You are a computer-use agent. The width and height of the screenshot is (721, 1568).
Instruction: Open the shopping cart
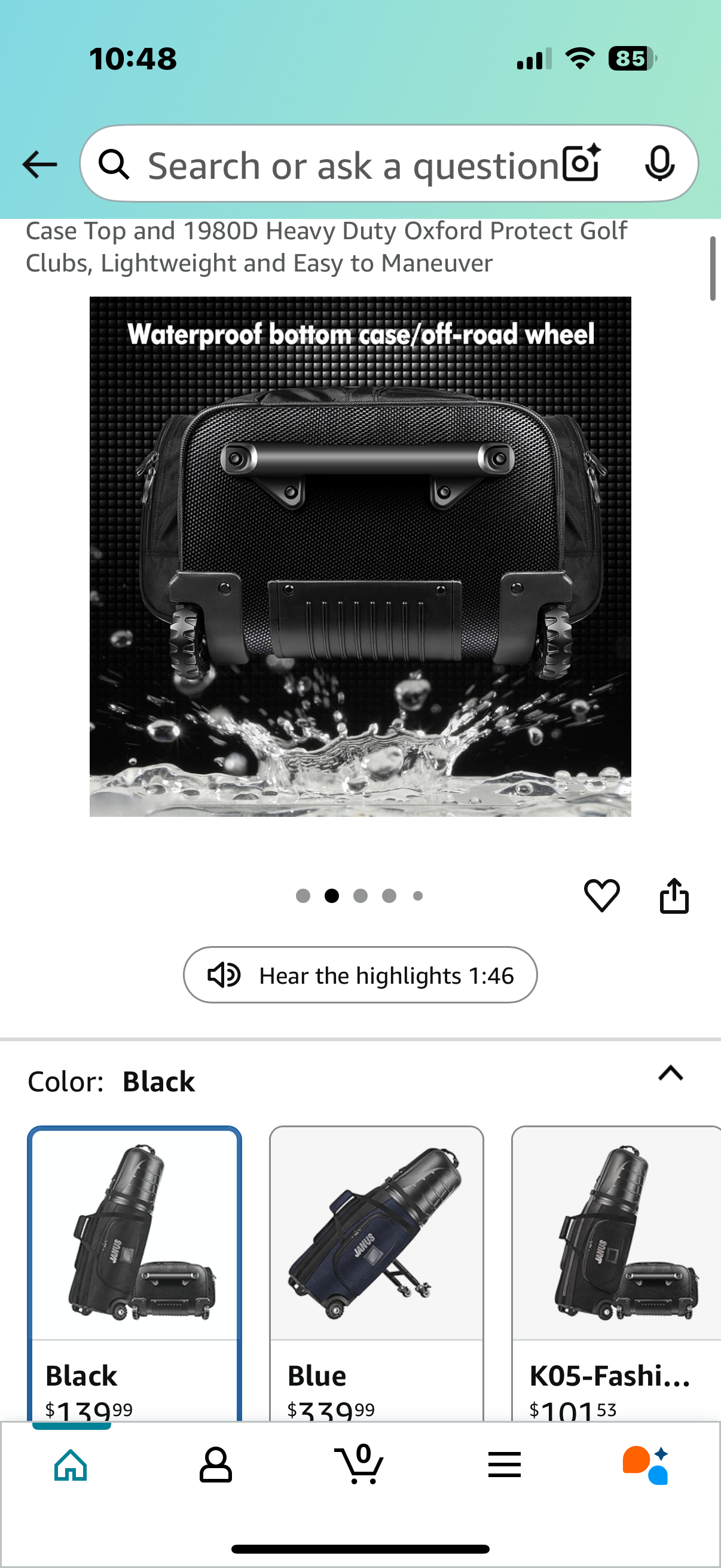coord(359,1465)
